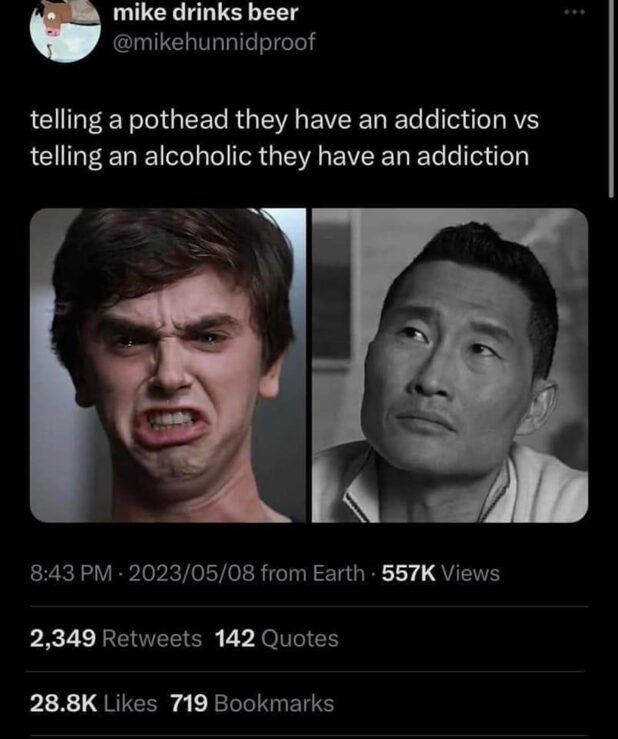View the 2,349 Retweets list

click(x=116, y=638)
